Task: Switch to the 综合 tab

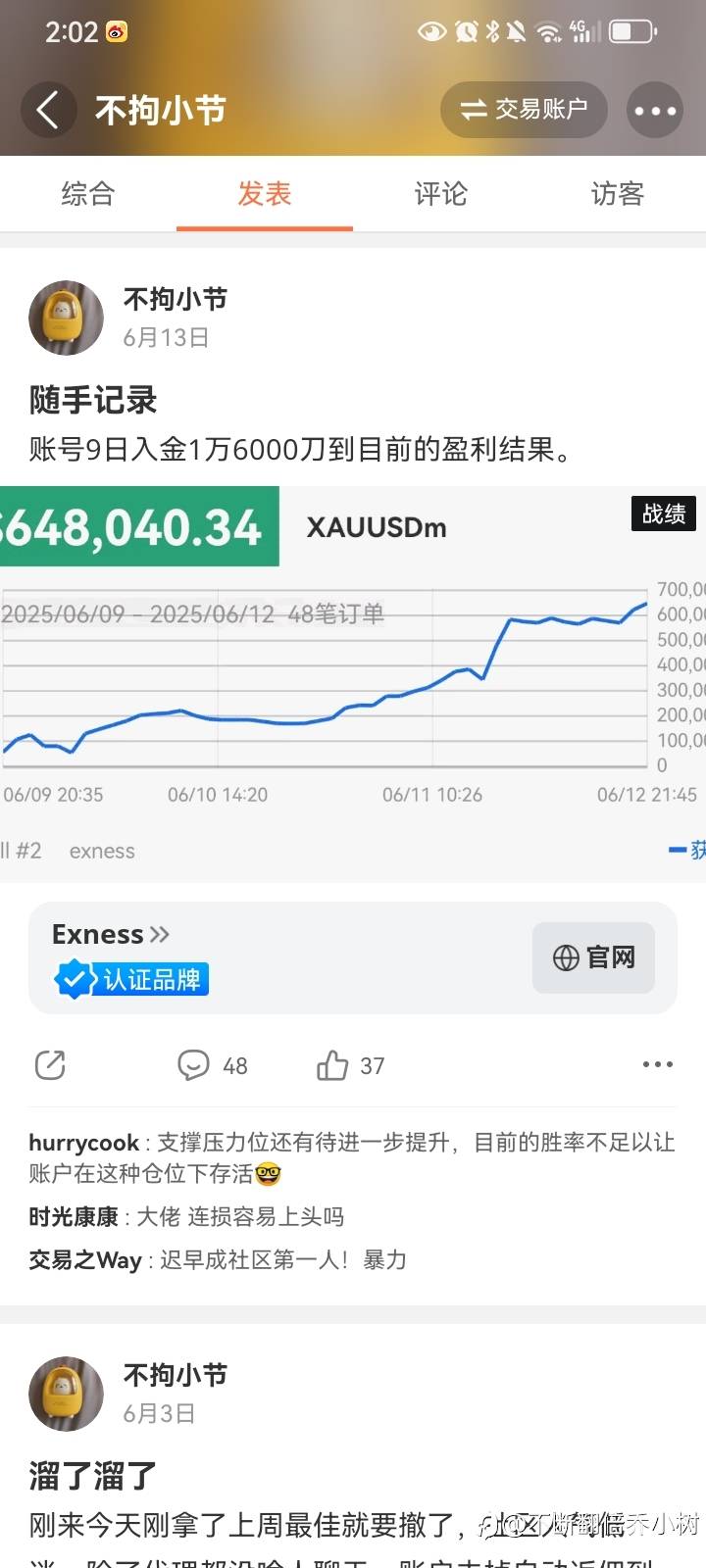Action: (87, 194)
